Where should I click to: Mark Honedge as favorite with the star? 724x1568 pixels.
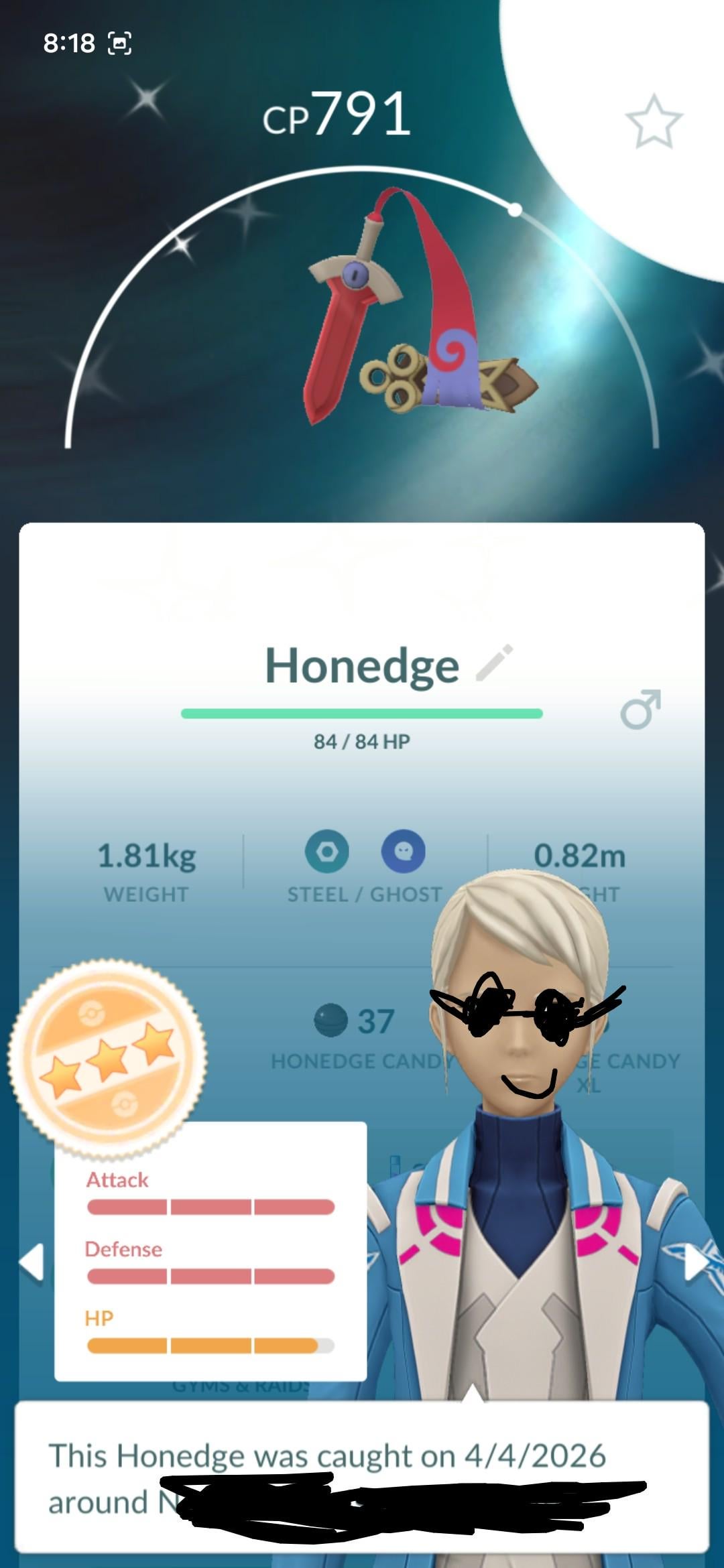654,121
